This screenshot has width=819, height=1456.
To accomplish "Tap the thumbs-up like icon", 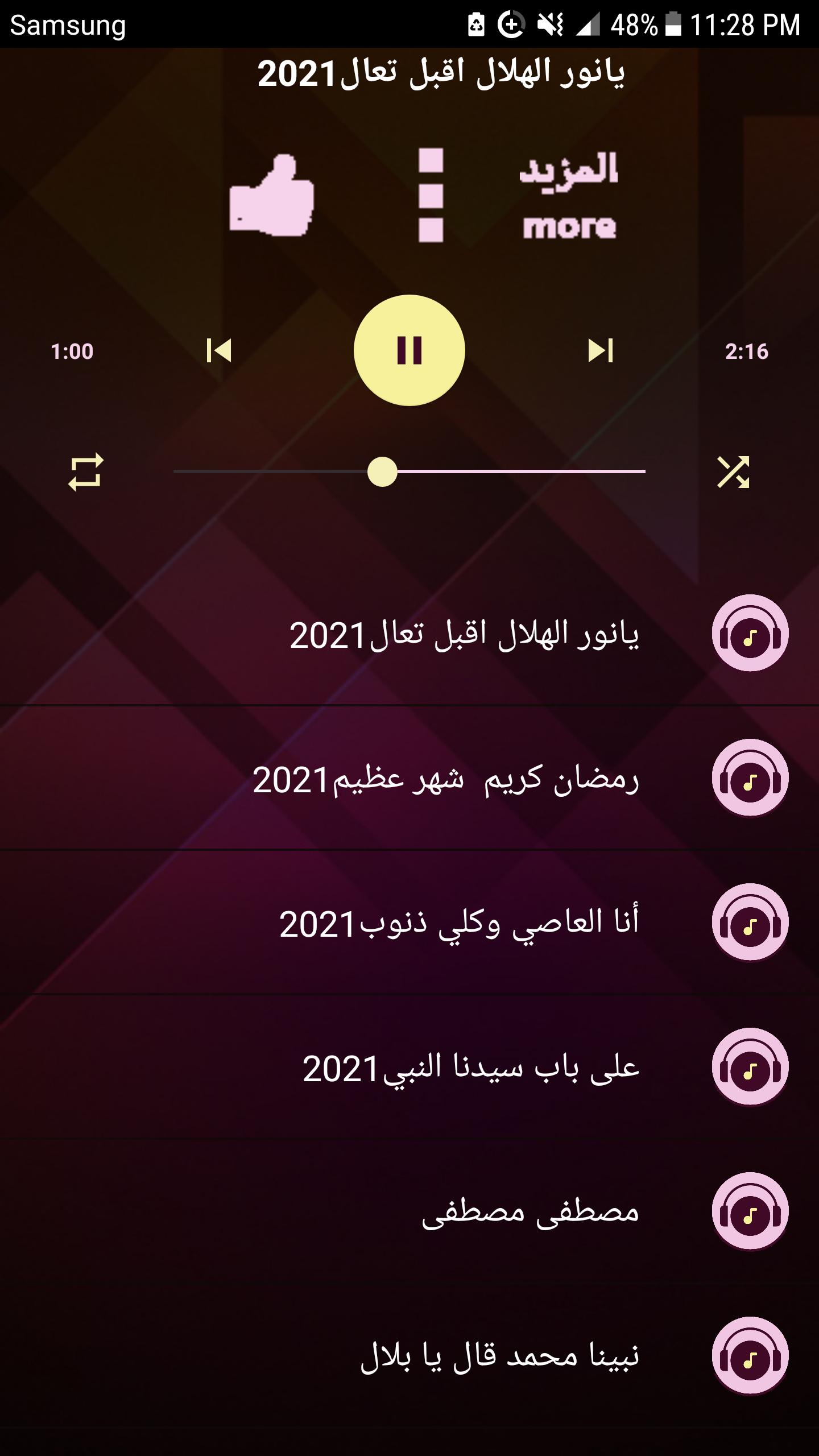I will [x=272, y=196].
